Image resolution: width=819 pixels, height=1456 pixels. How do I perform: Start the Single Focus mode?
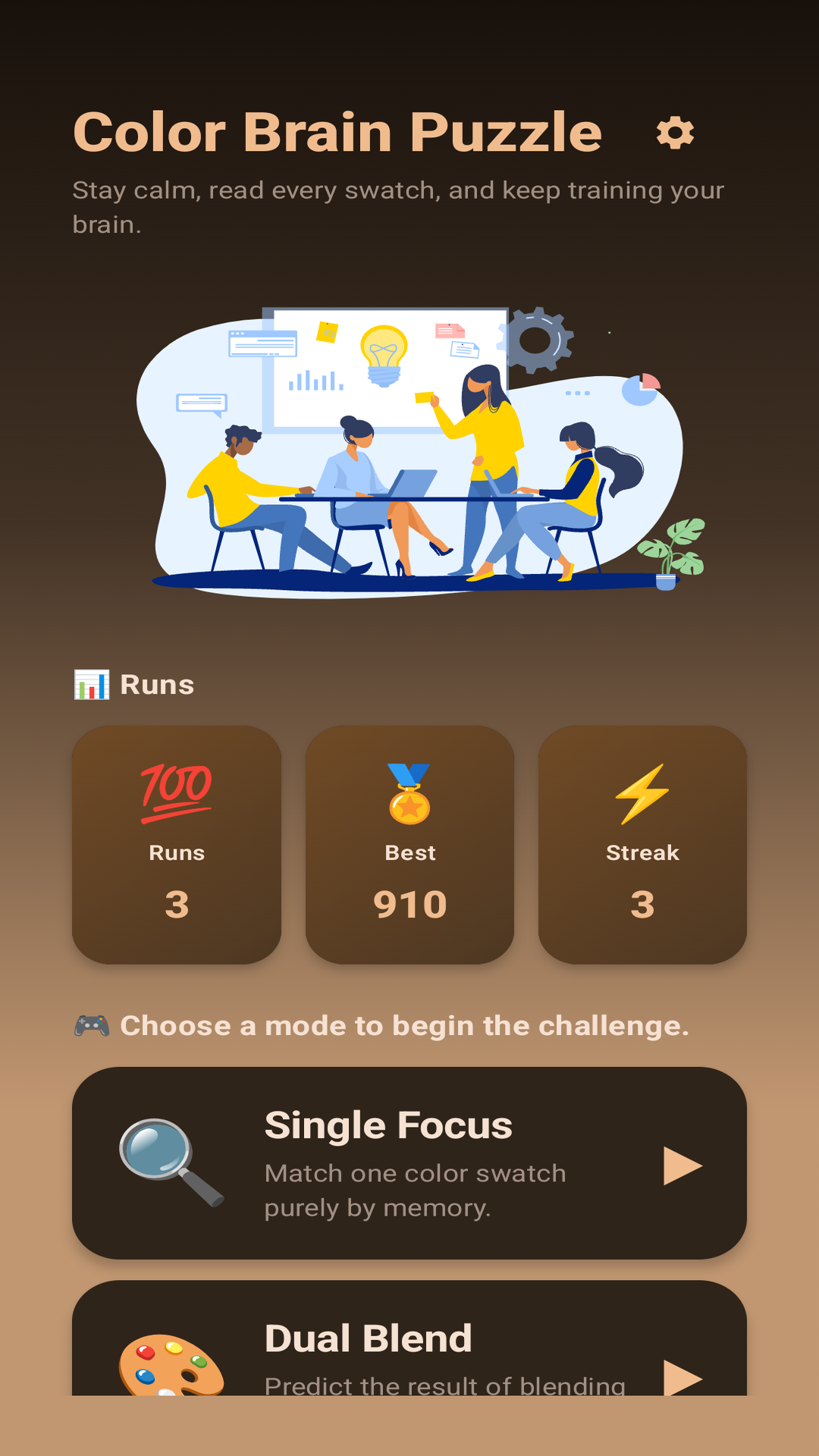tap(409, 1163)
